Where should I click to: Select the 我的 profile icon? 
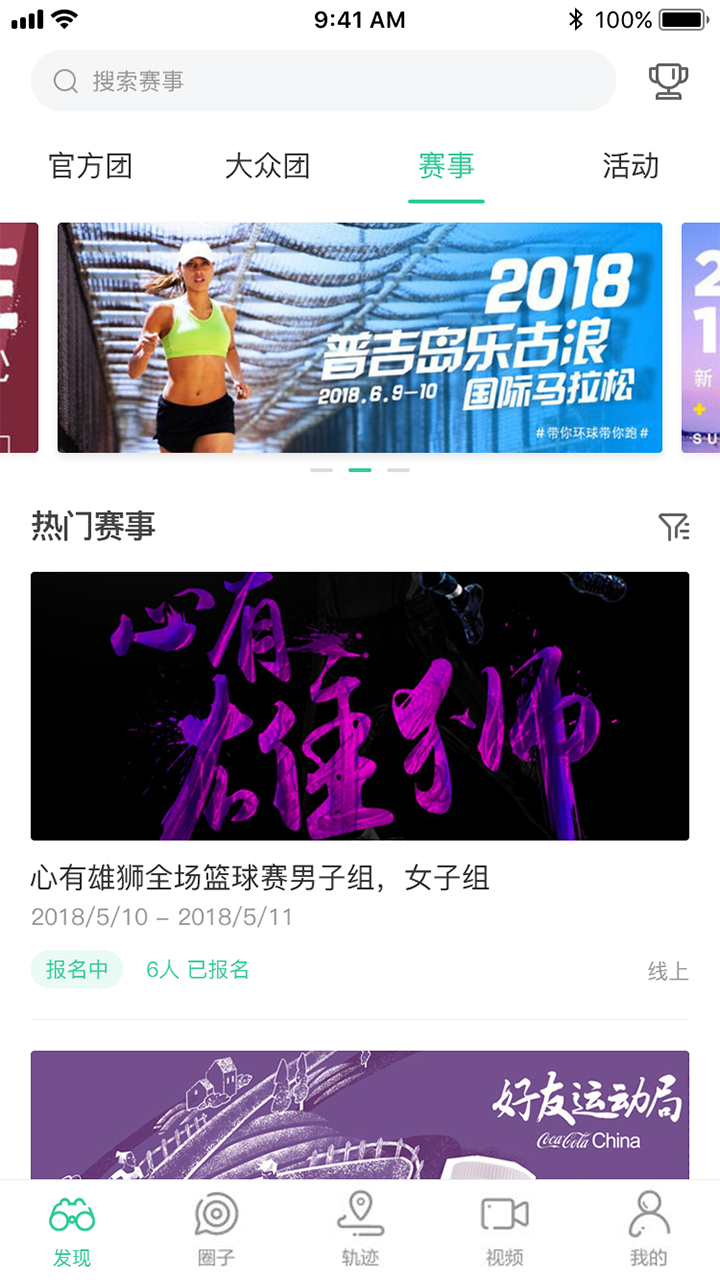point(648,1216)
